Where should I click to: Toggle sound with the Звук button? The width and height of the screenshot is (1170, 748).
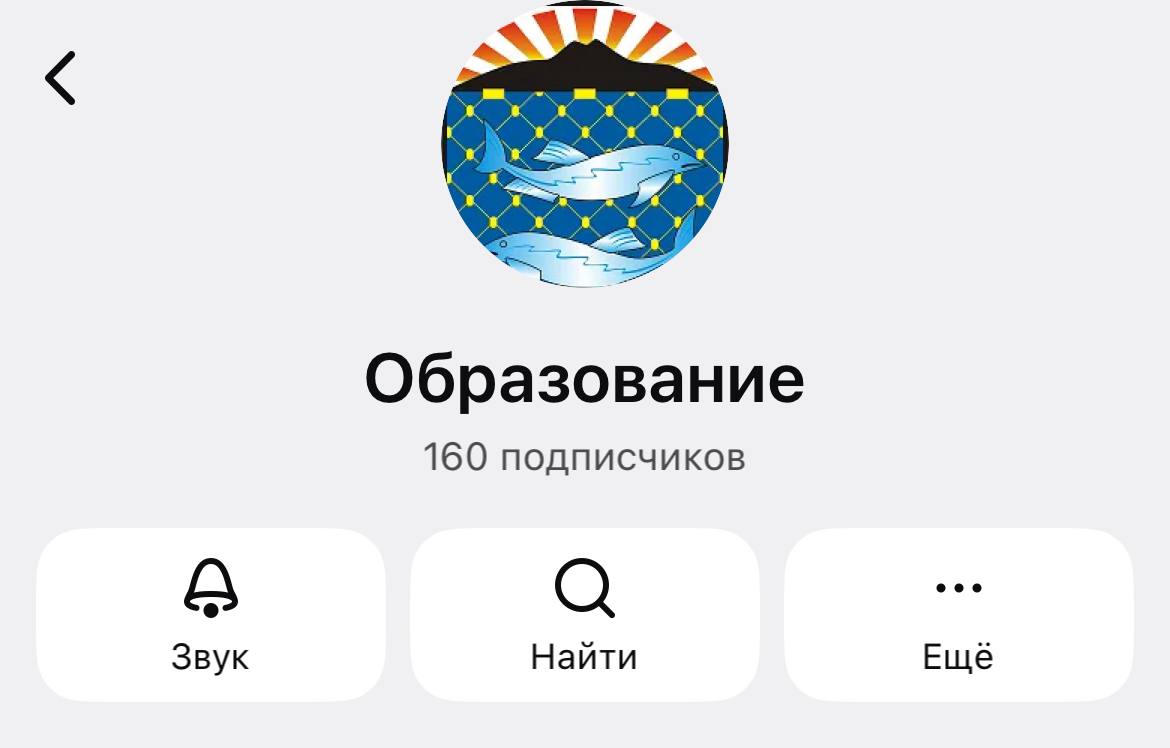click(x=211, y=614)
